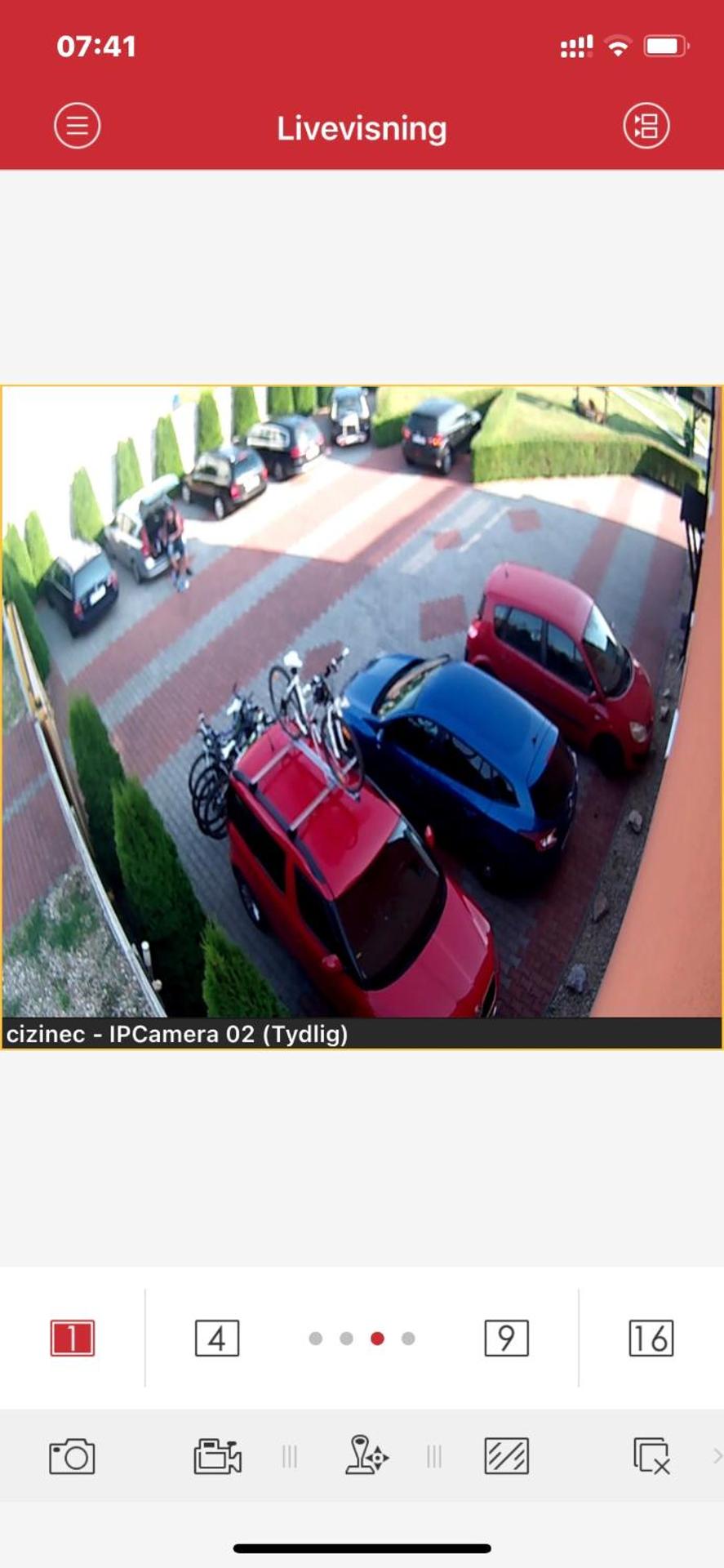The width and height of the screenshot is (724, 1568).
Task: Open the device list icon
Action: 646,127
